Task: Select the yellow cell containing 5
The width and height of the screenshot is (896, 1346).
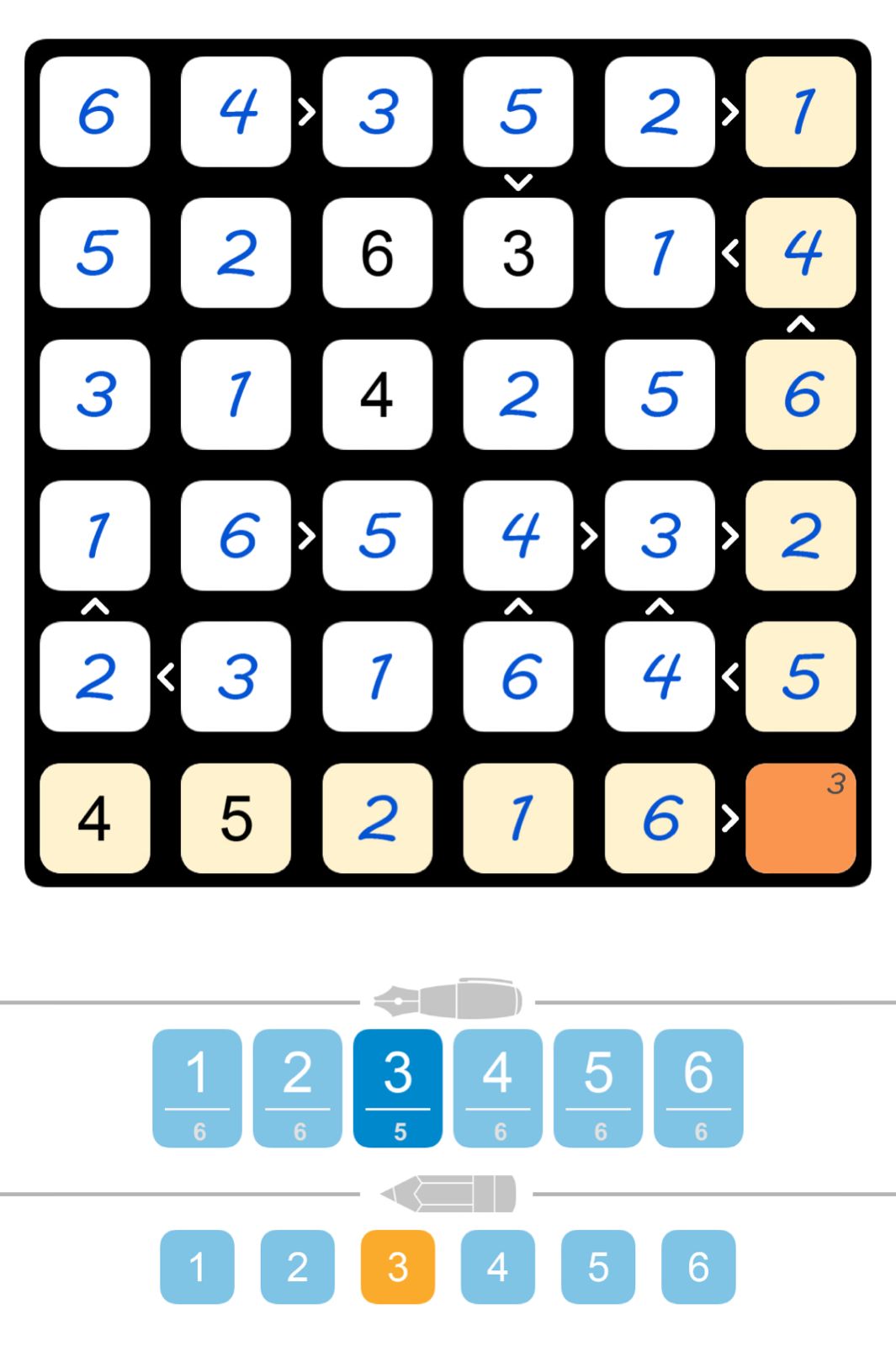Action: 236,817
